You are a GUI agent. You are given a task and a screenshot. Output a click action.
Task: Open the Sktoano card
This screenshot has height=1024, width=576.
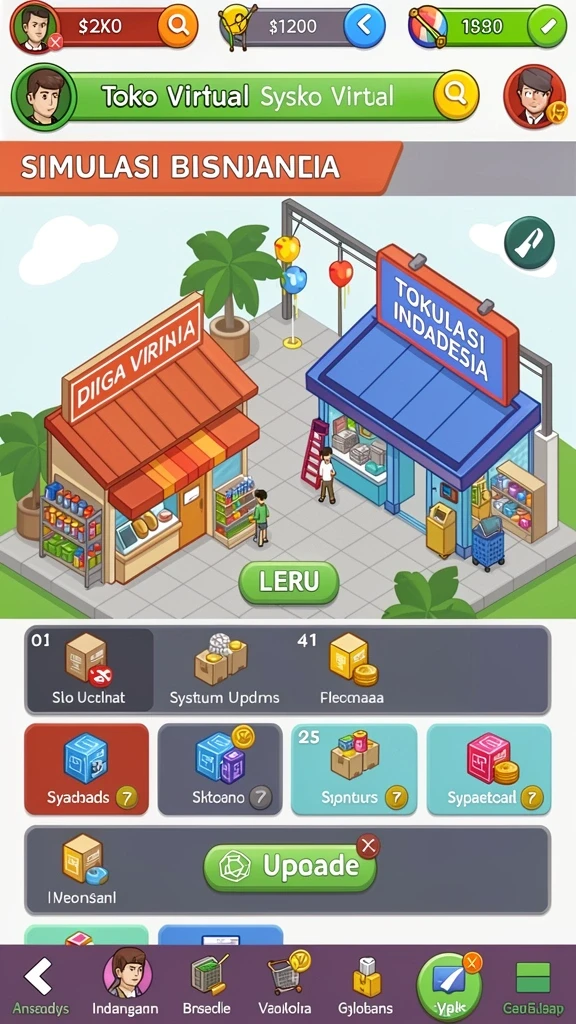220,769
